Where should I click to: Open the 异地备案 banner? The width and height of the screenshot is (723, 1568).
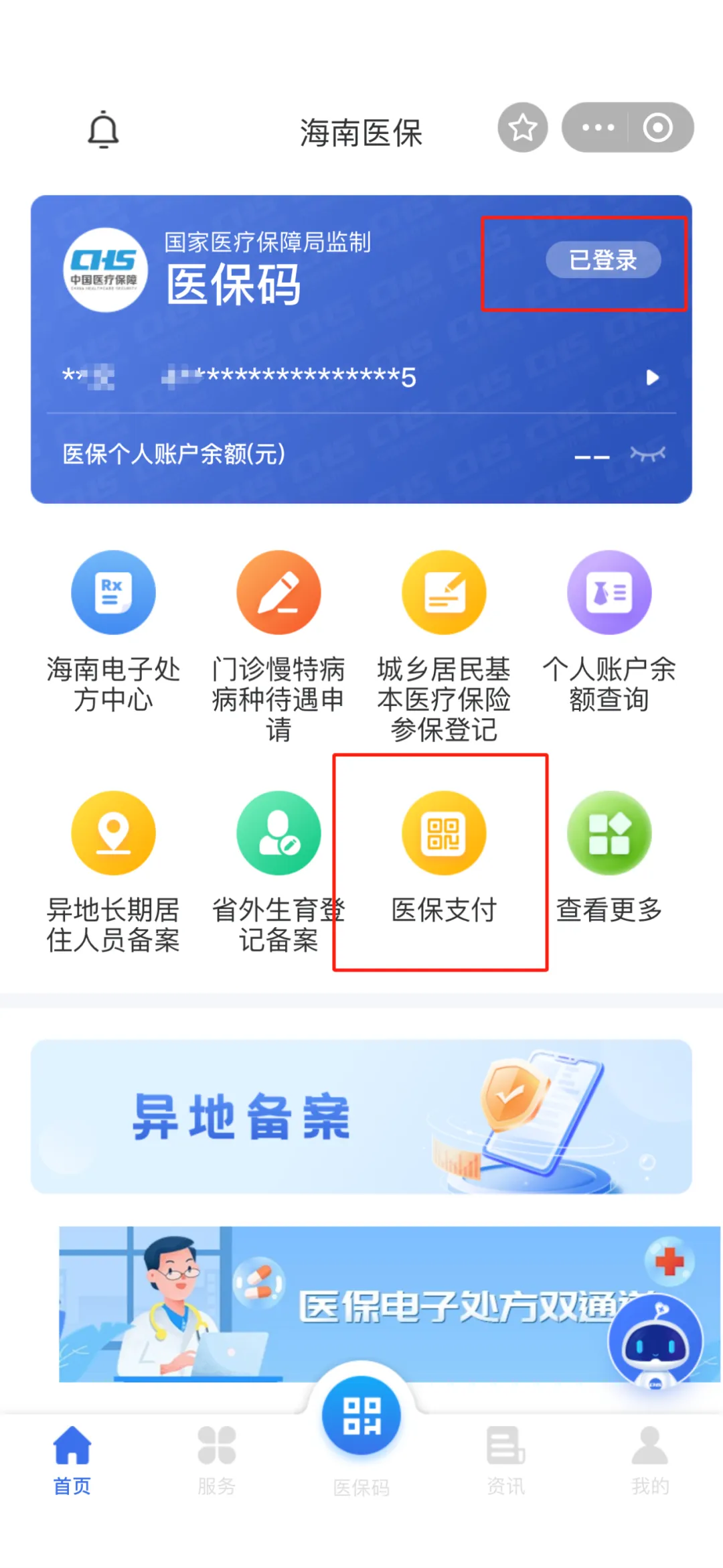[361, 1117]
